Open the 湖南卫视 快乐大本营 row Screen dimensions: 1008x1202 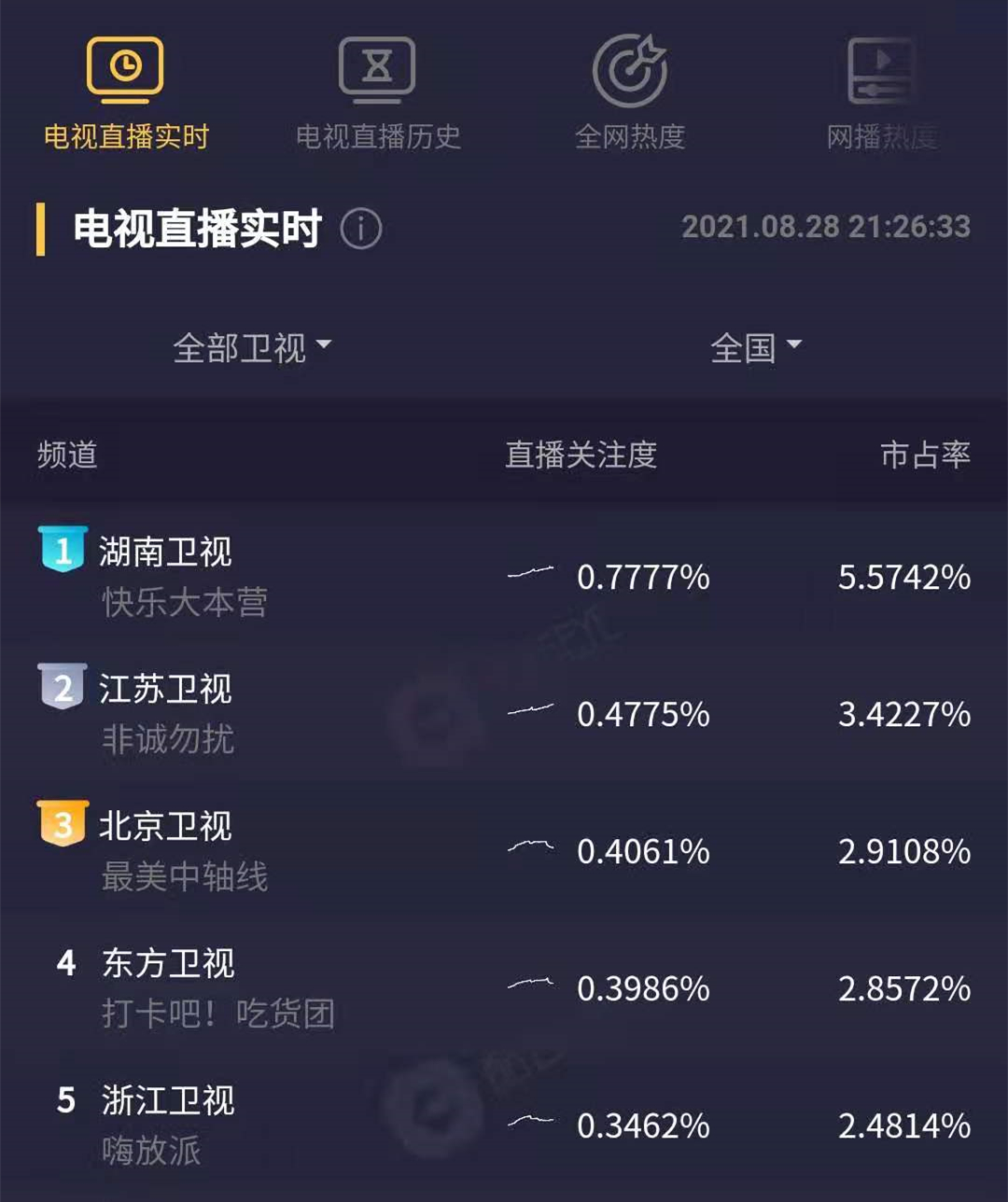pos(504,576)
